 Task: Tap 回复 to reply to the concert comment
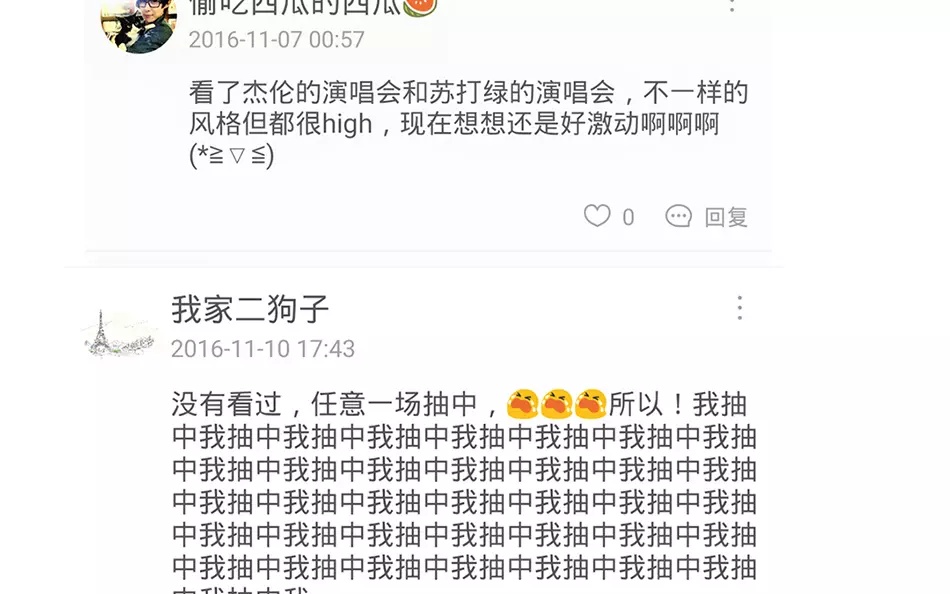click(x=706, y=216)
